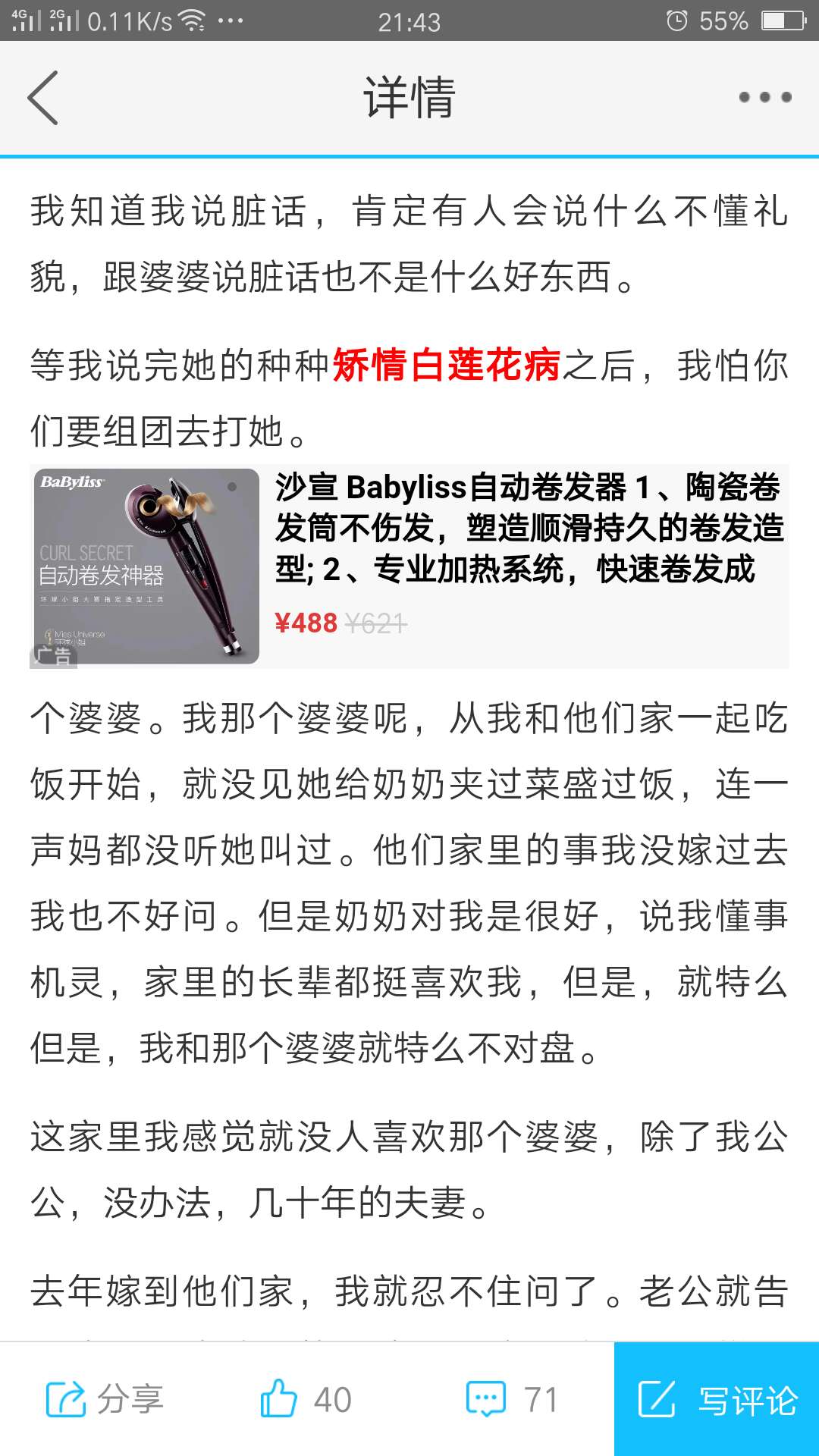
Task: Open the three-dot overflow menu
Action: pyautogui.click(x=765, y=97)
